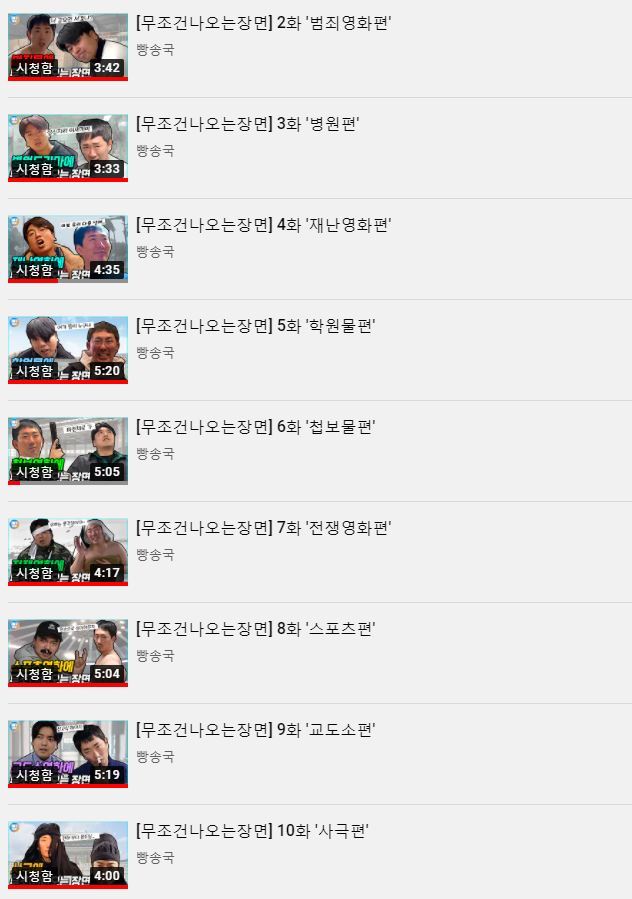Open 8화 '스포츠편' video

point(256,629)
